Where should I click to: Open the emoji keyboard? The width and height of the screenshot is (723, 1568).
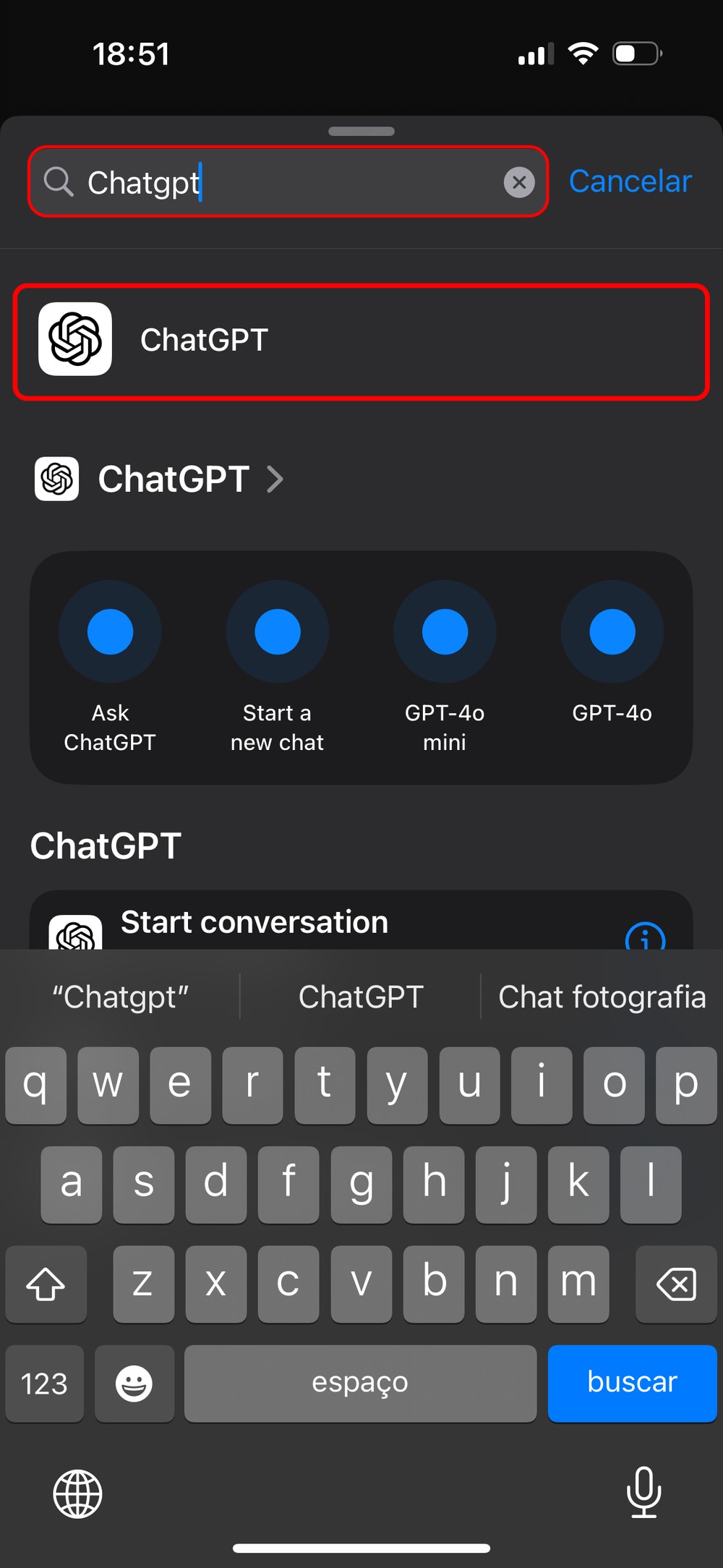(134, 1384)
